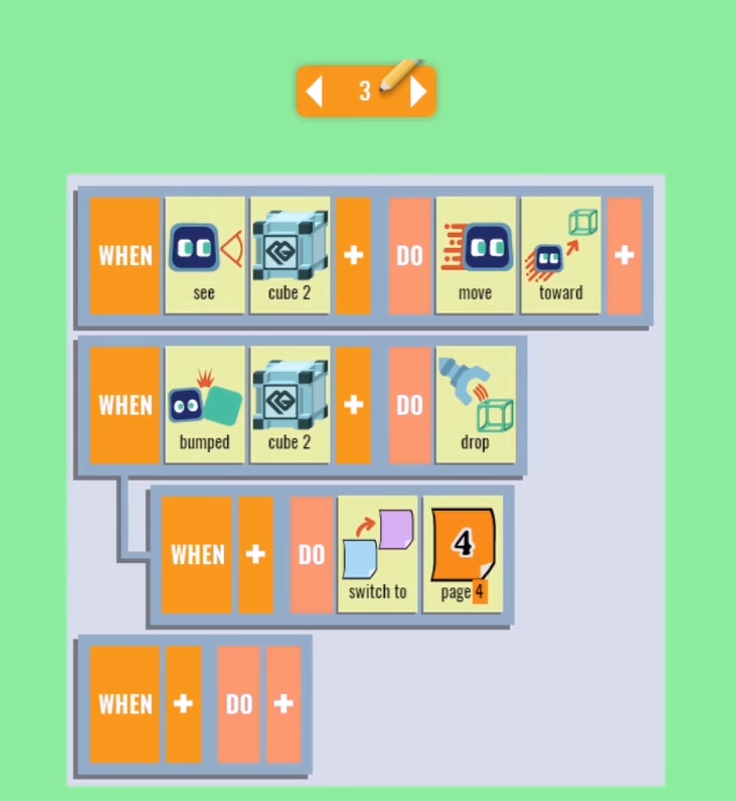Screen dimensions: 736x801
Task: Go to the previous page with left arrow
Action: coord(314,92)
